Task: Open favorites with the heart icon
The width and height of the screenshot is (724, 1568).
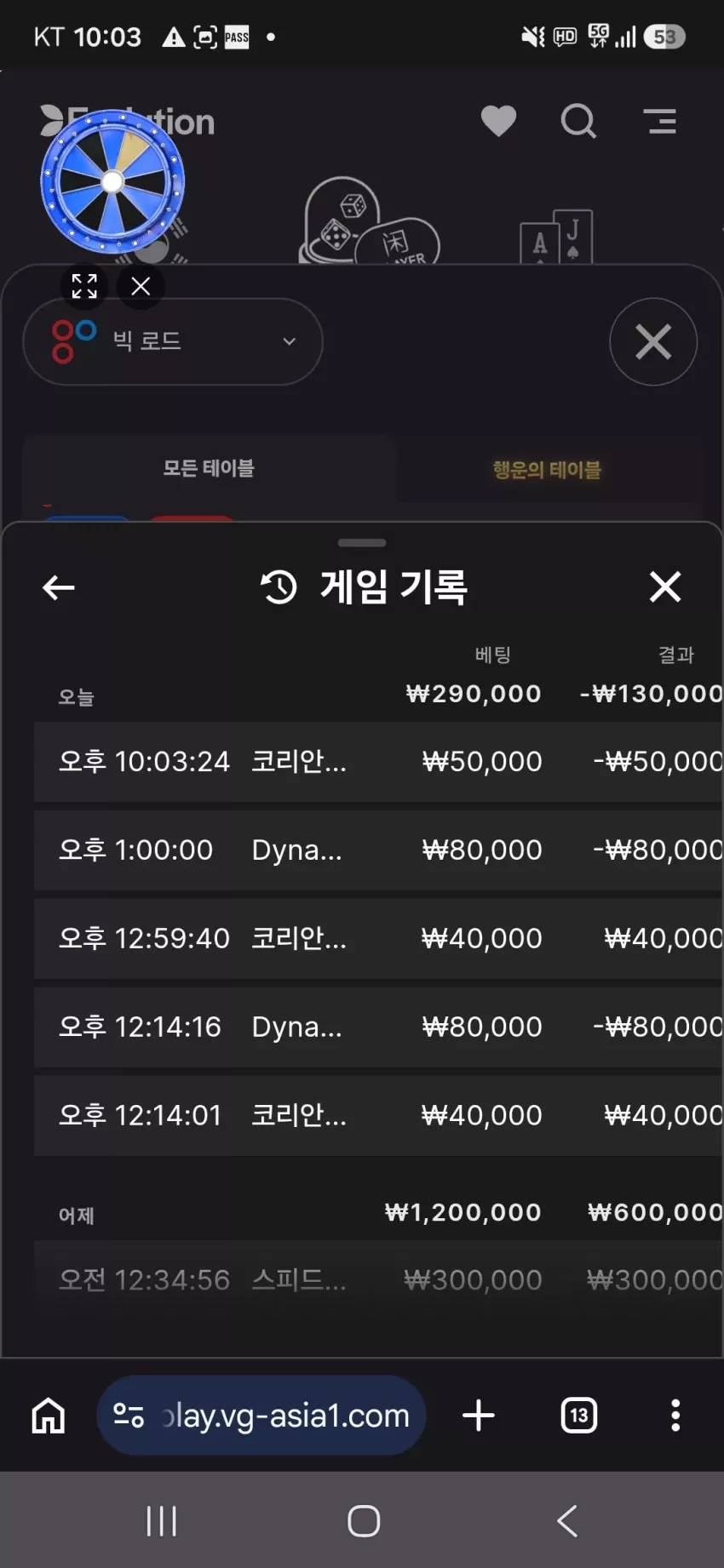Action: (x=498, y=121)
